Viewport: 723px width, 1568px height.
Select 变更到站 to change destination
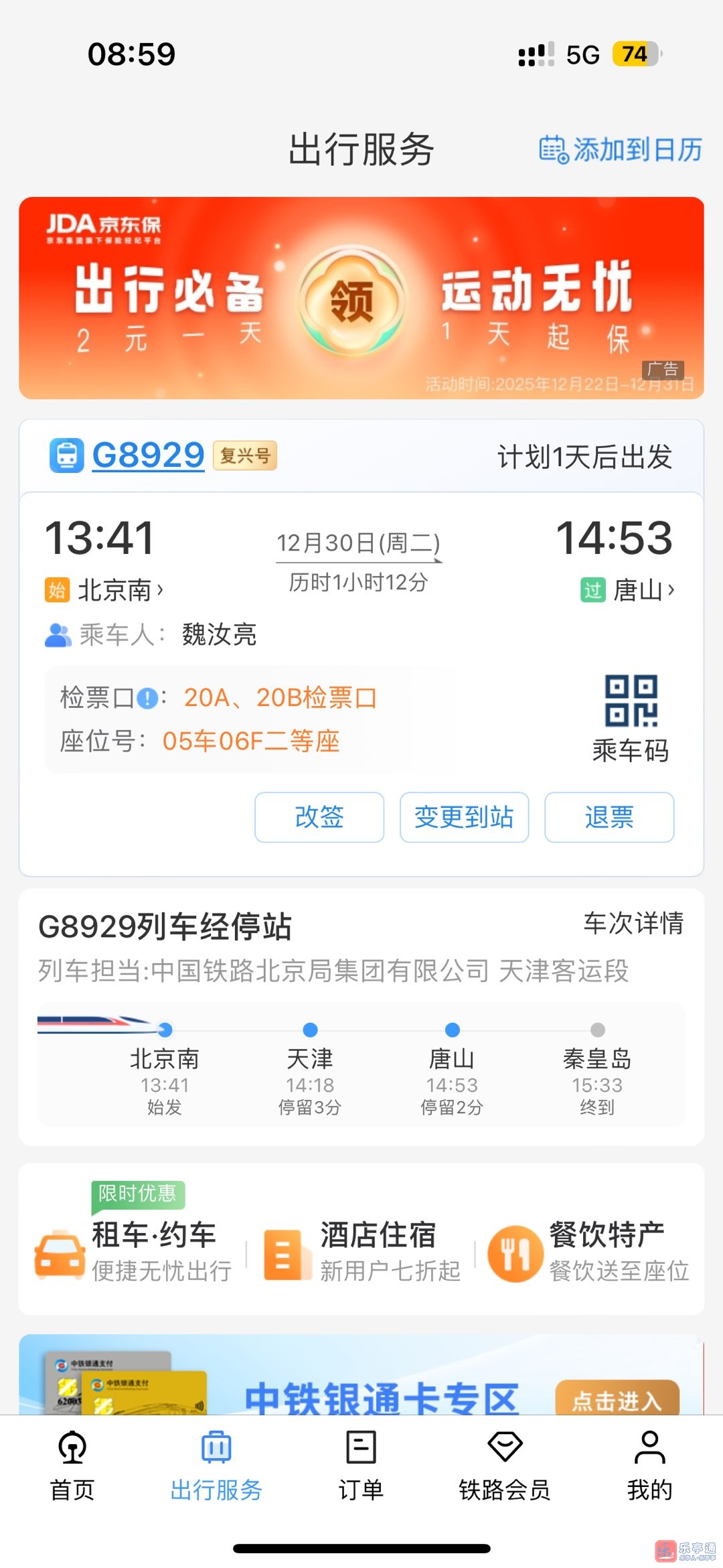[x=464, y=817]
